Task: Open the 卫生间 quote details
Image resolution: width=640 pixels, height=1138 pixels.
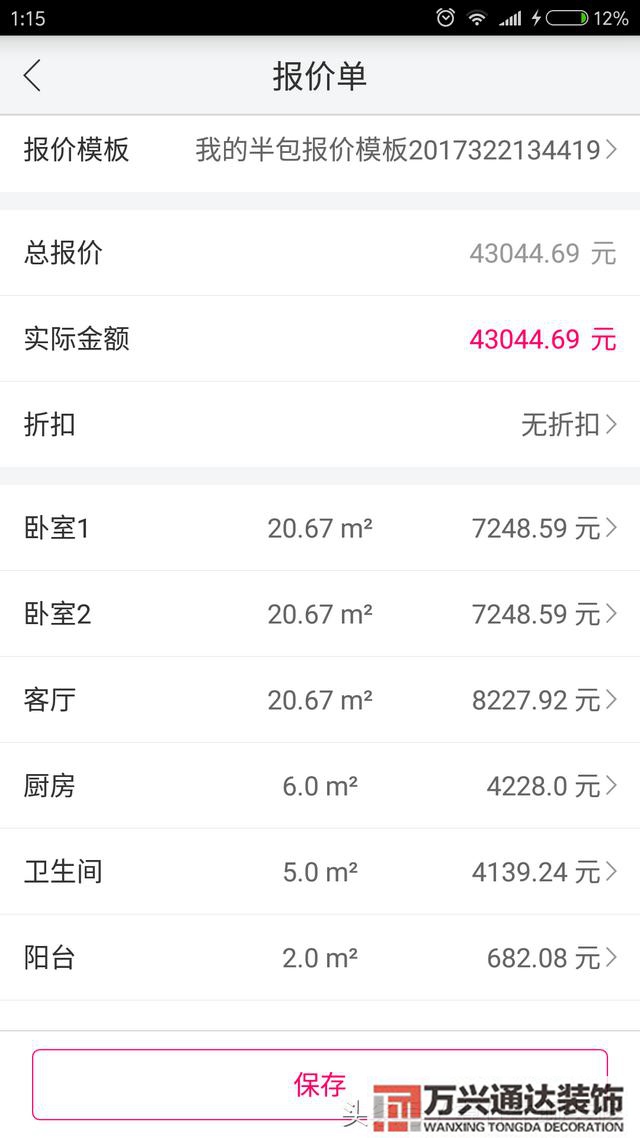Action: tap(320, 872)
